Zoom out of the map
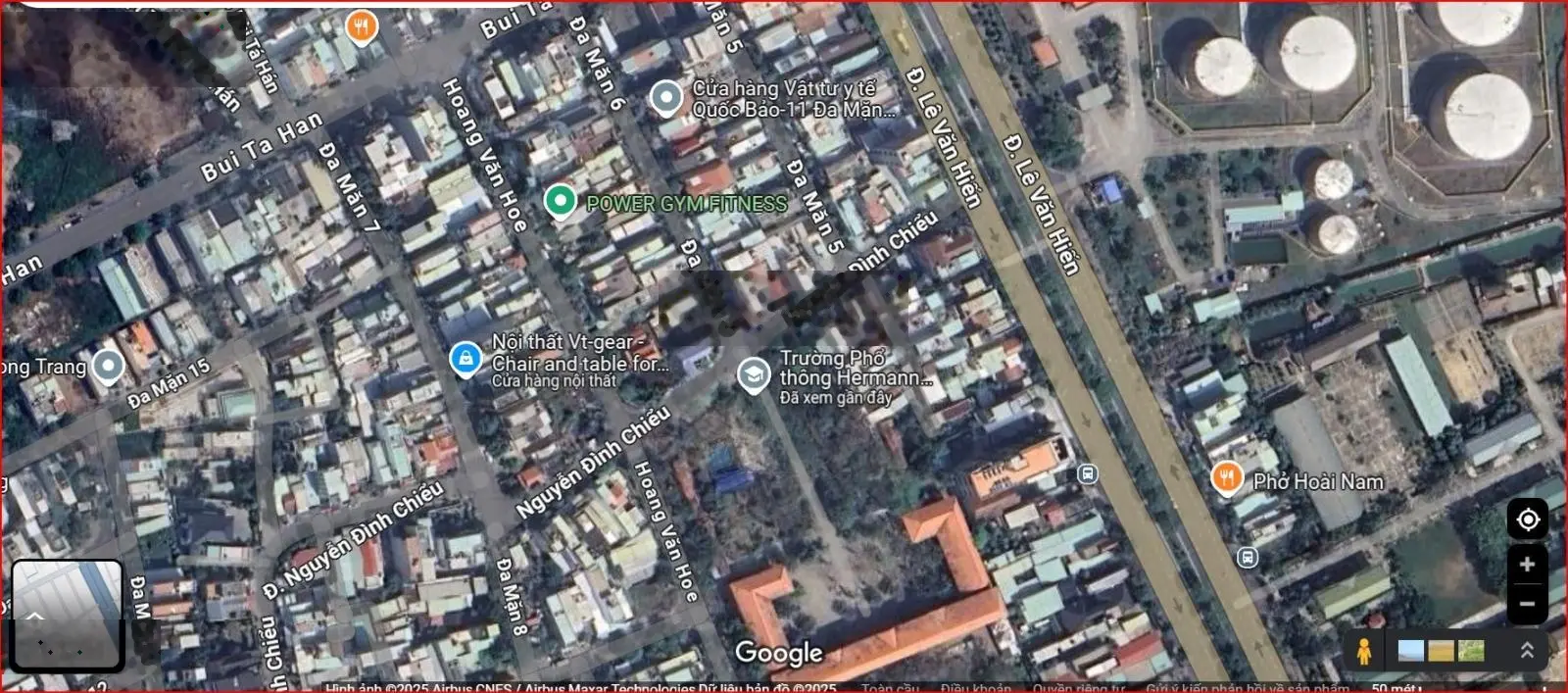The width and height of the screenshot is (1568, 693). [1527, 604]
